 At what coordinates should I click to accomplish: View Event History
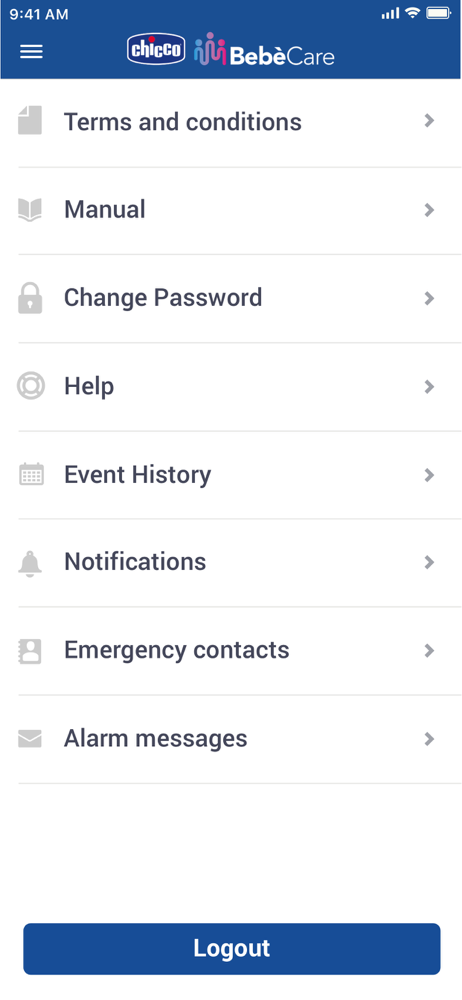231,475
